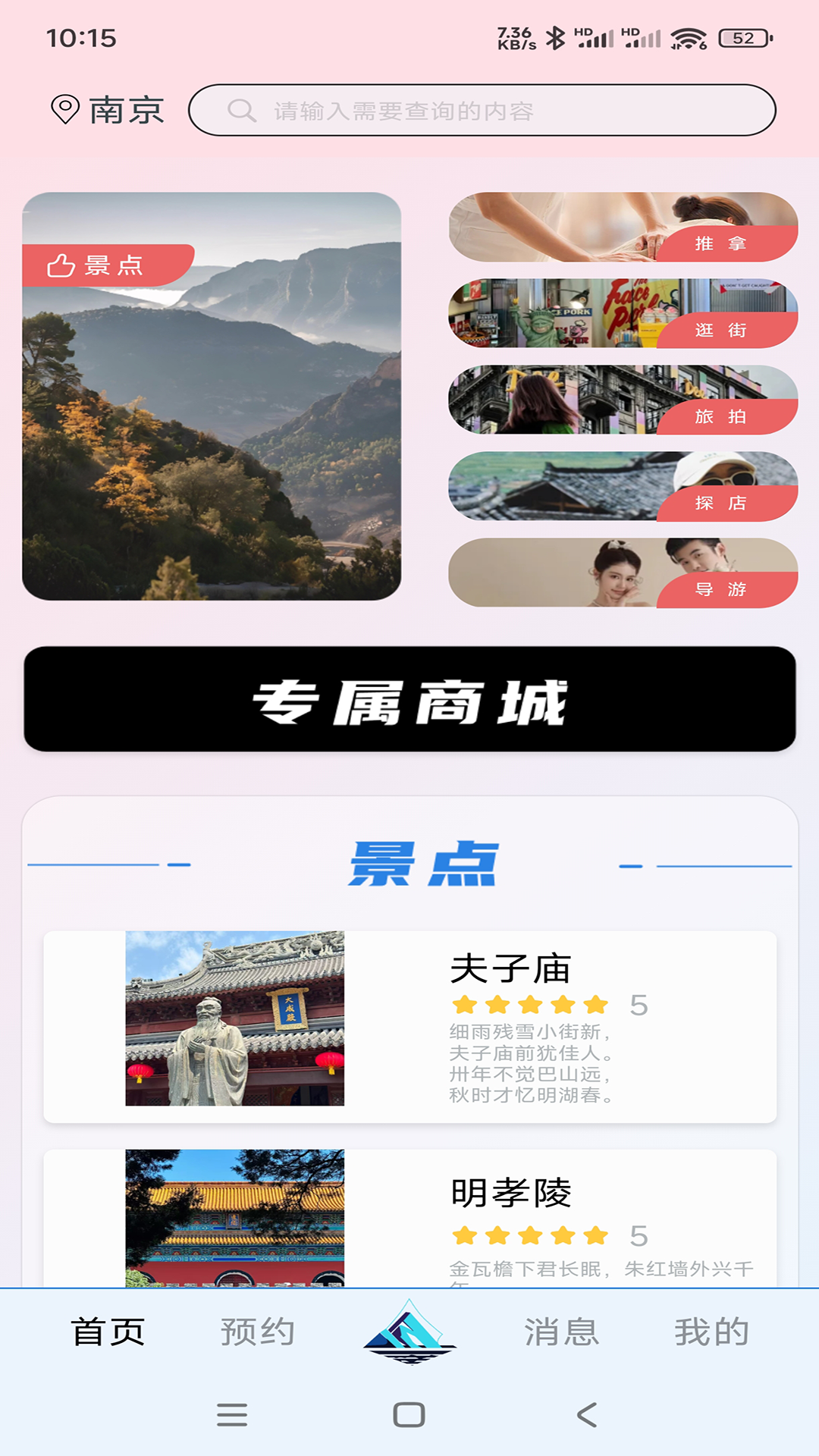Tap the search box to enter a query

482,111
